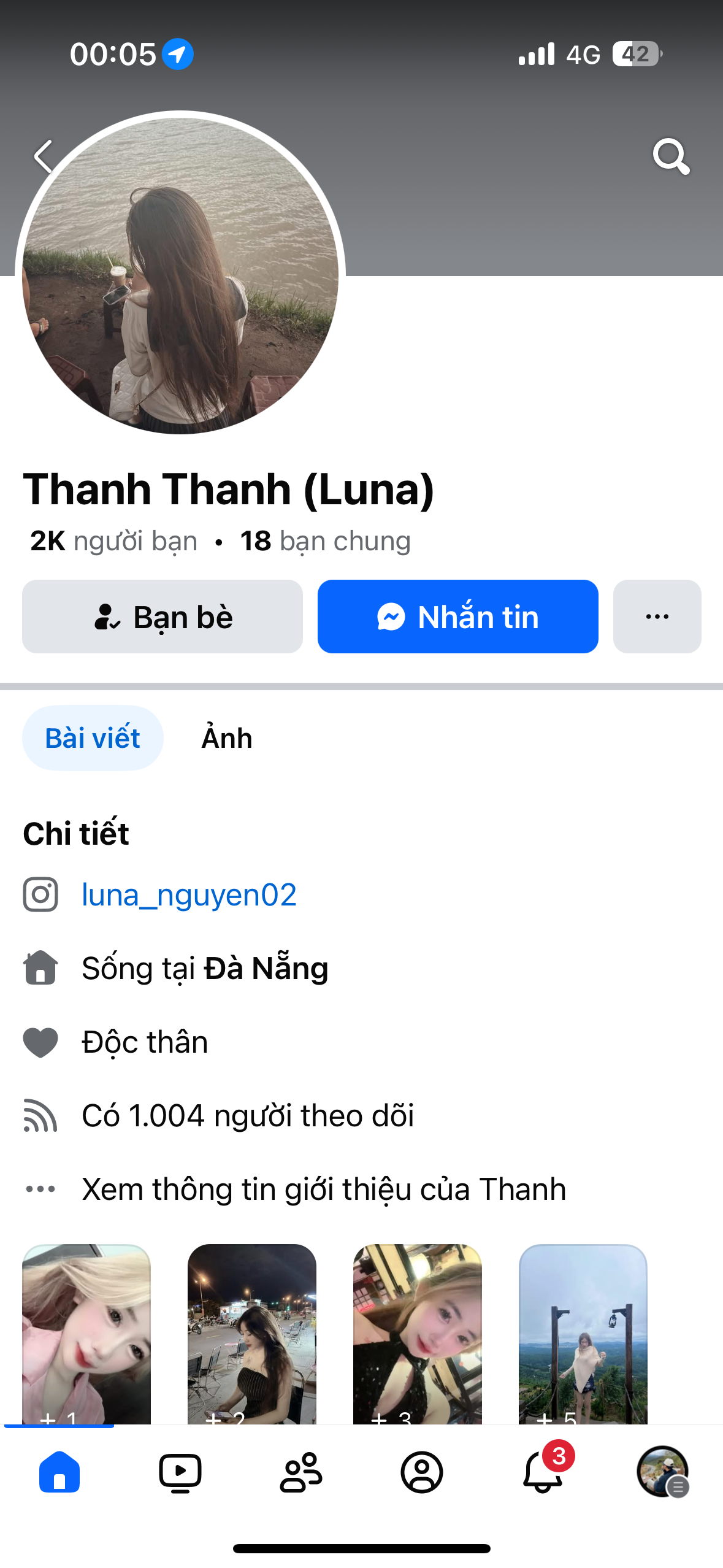Open the Friends tab in bottom bar
The width and height of the screenshot is (723, 1568).
click(x=301, y=1471)
